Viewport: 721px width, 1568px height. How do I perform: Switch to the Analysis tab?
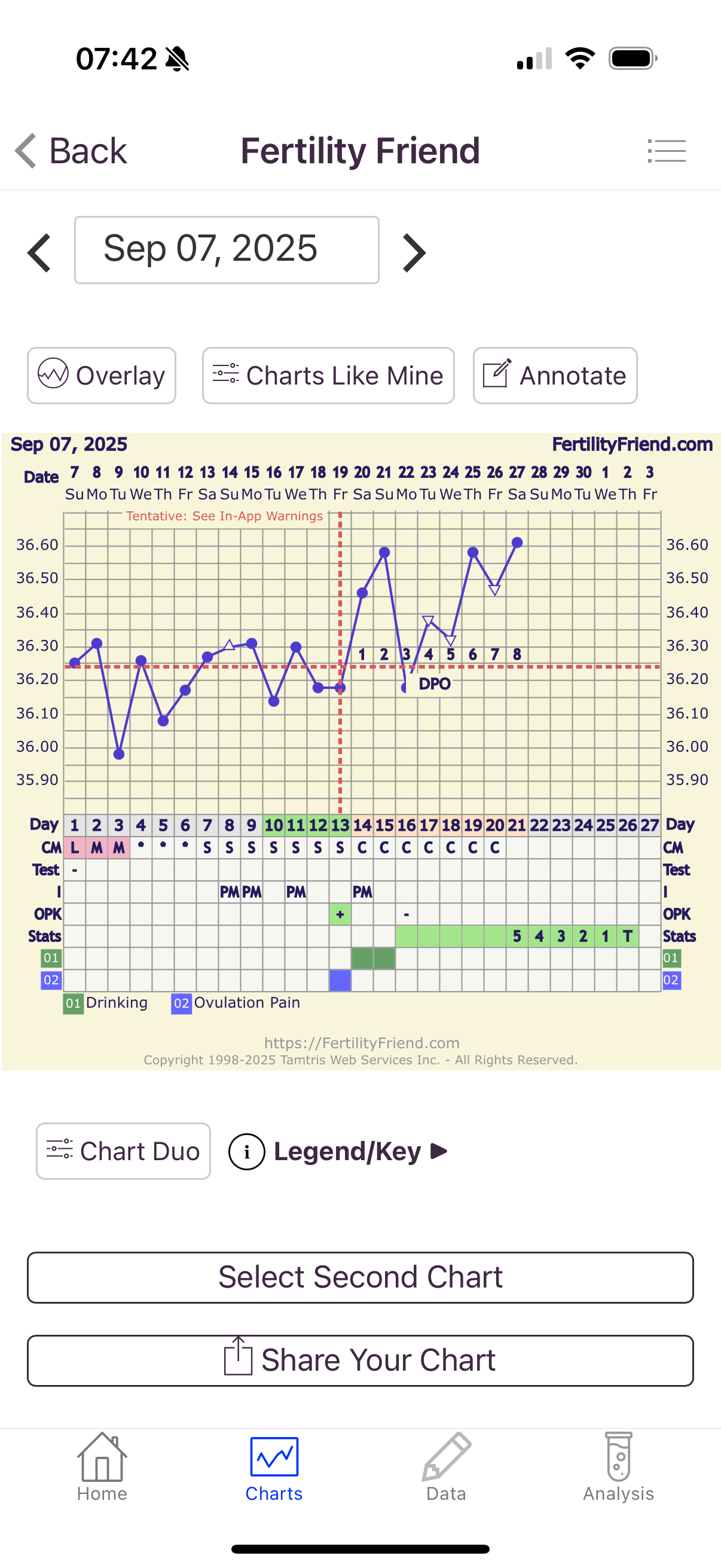point(618,1467)
